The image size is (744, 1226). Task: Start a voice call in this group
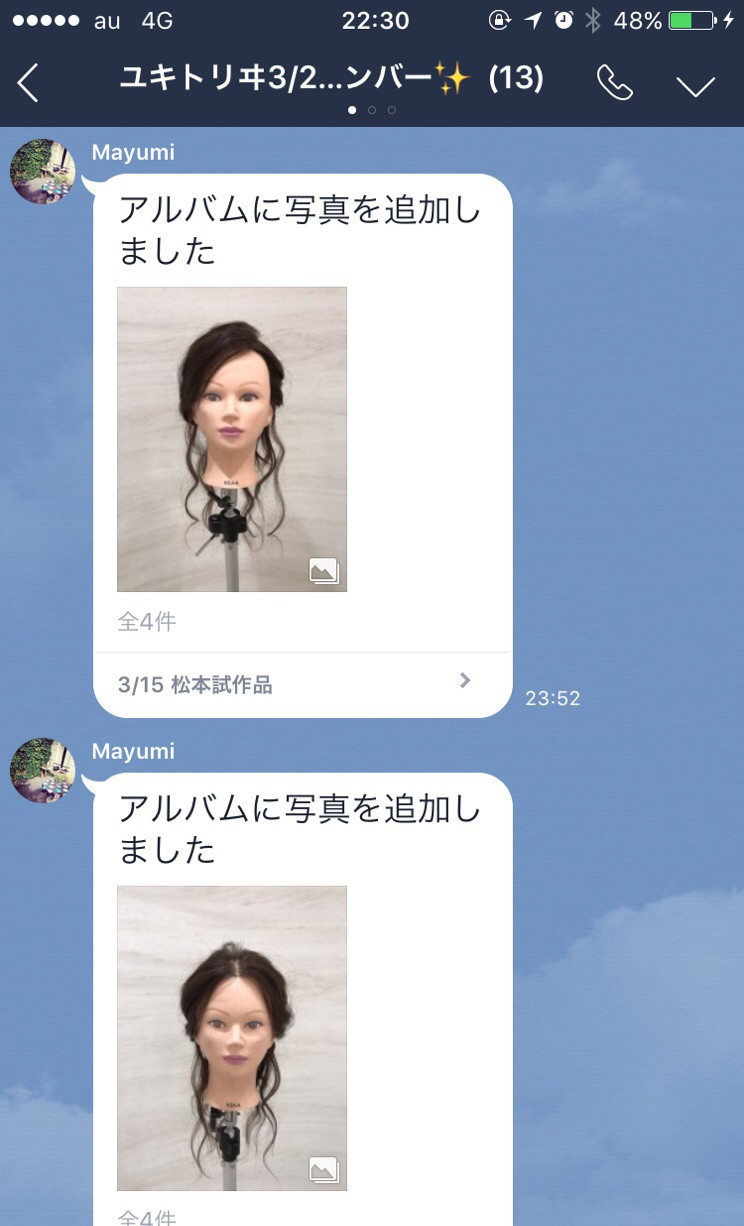point(614,83)
